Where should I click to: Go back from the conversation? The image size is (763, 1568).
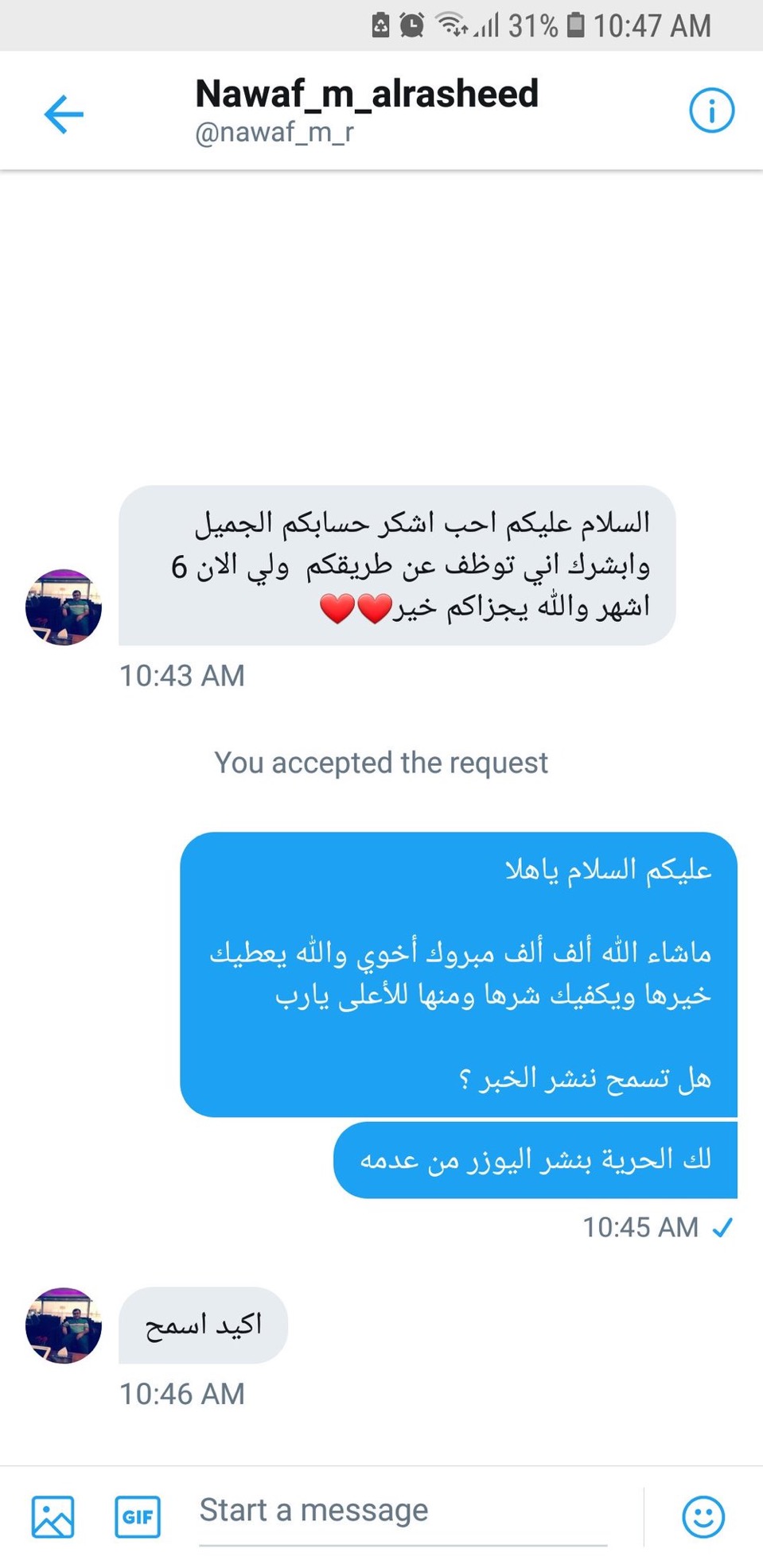64,114
